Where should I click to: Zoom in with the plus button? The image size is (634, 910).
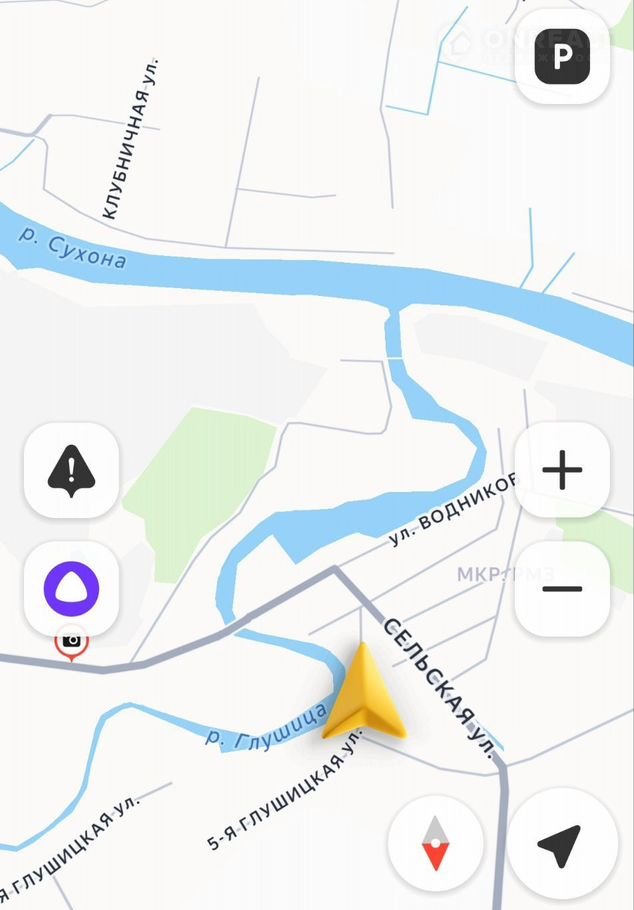tap(562, 470)
